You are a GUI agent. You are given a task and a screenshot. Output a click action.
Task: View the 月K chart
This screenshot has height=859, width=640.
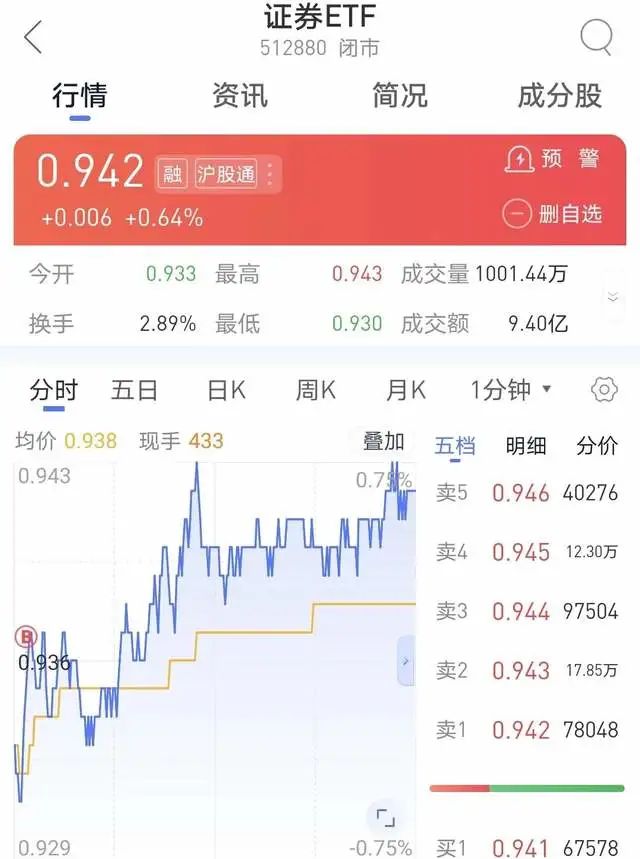point(406,390)
